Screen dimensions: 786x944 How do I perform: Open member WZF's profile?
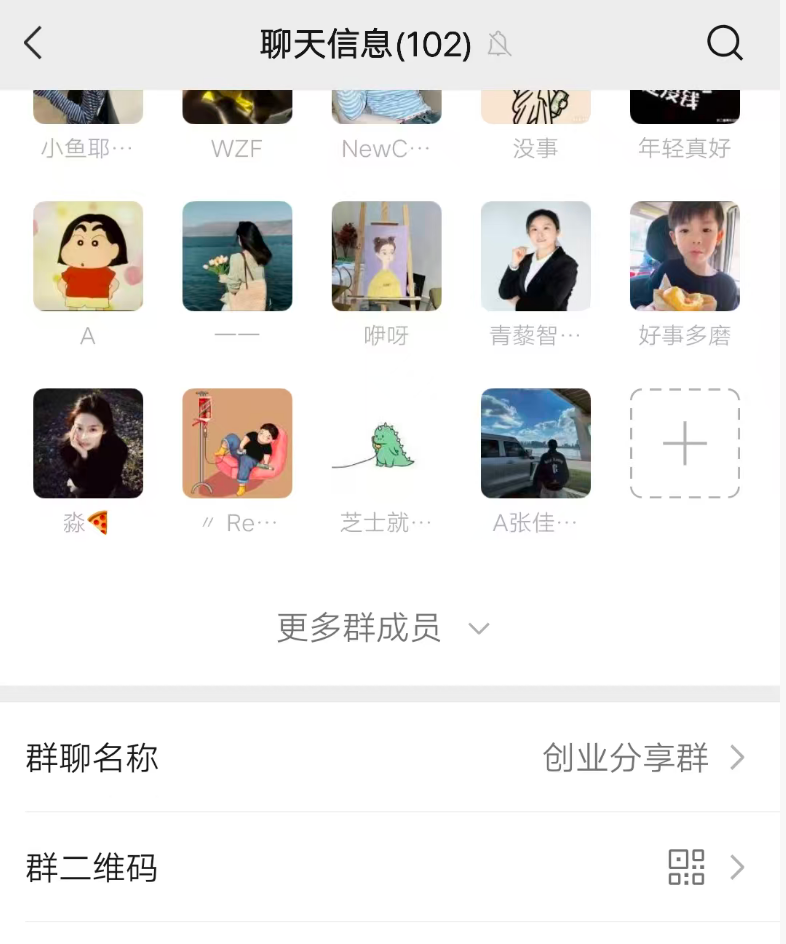237,108
